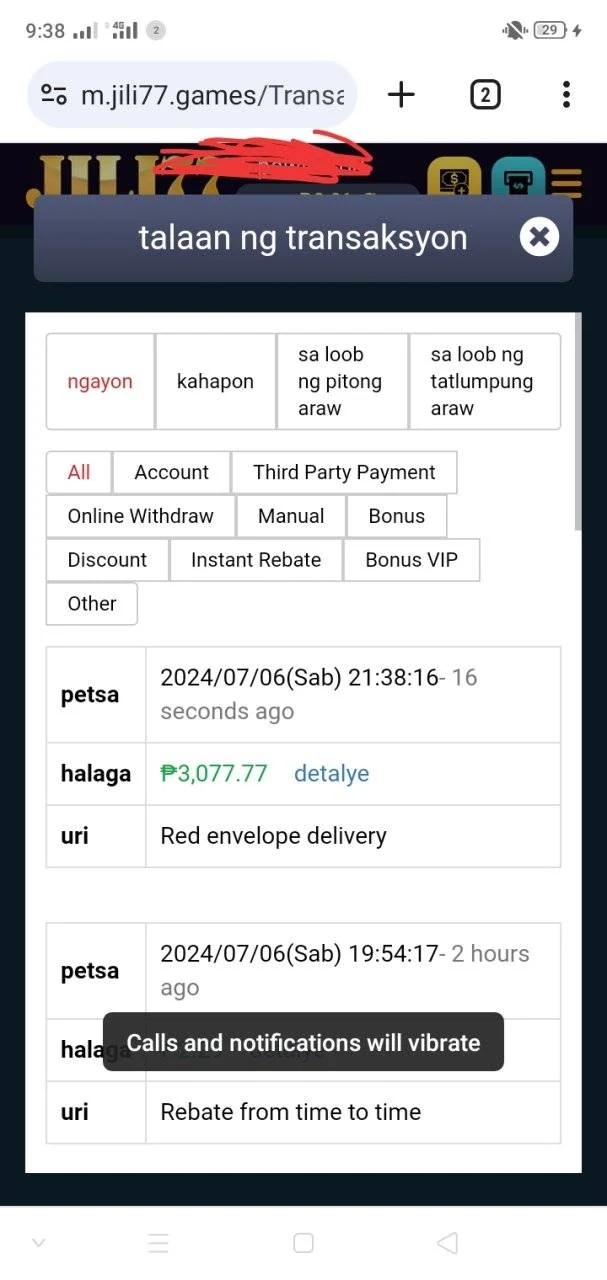Open detalye for the ₱3,077.77 transaction
The height and width of the screenshot is (1280, 607).
331,774
